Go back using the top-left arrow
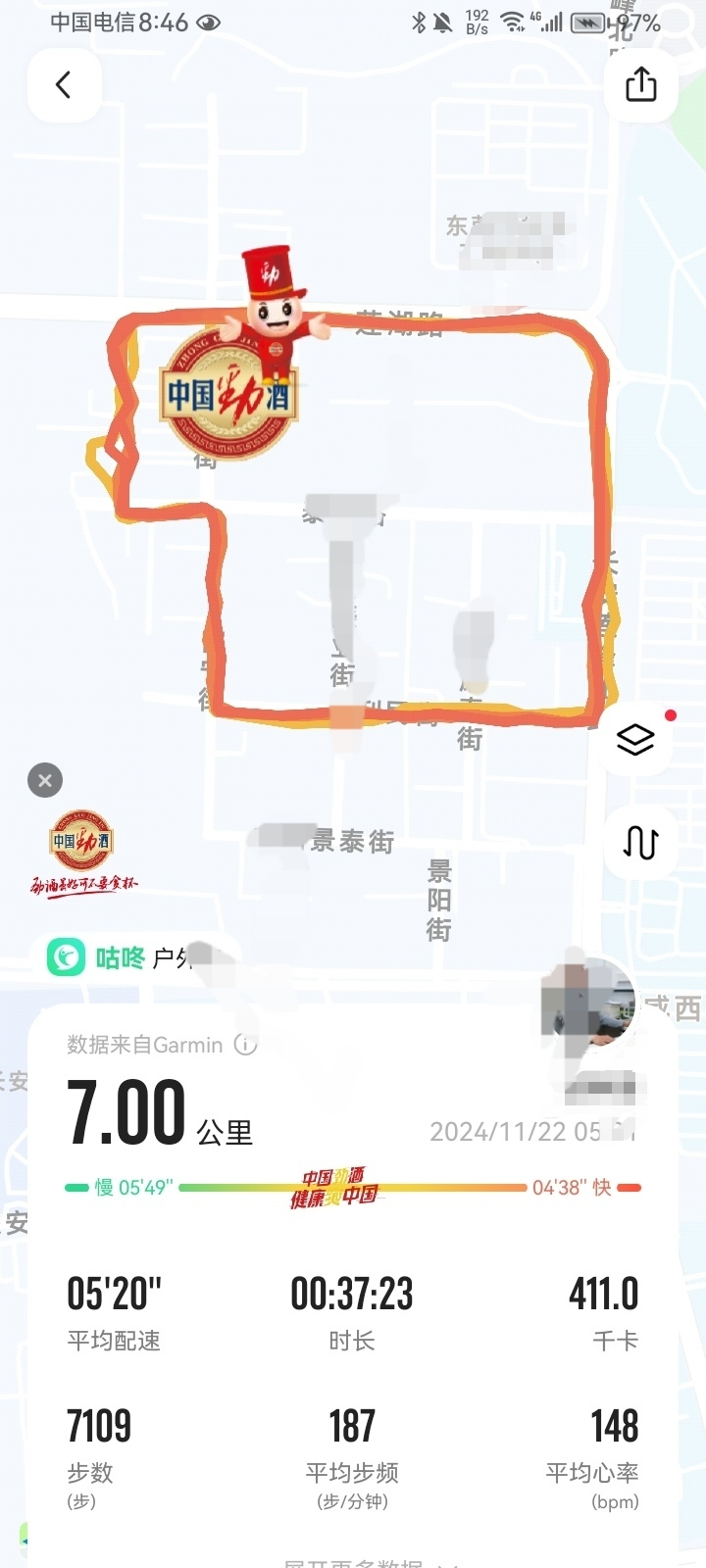 tap(64, 85)
